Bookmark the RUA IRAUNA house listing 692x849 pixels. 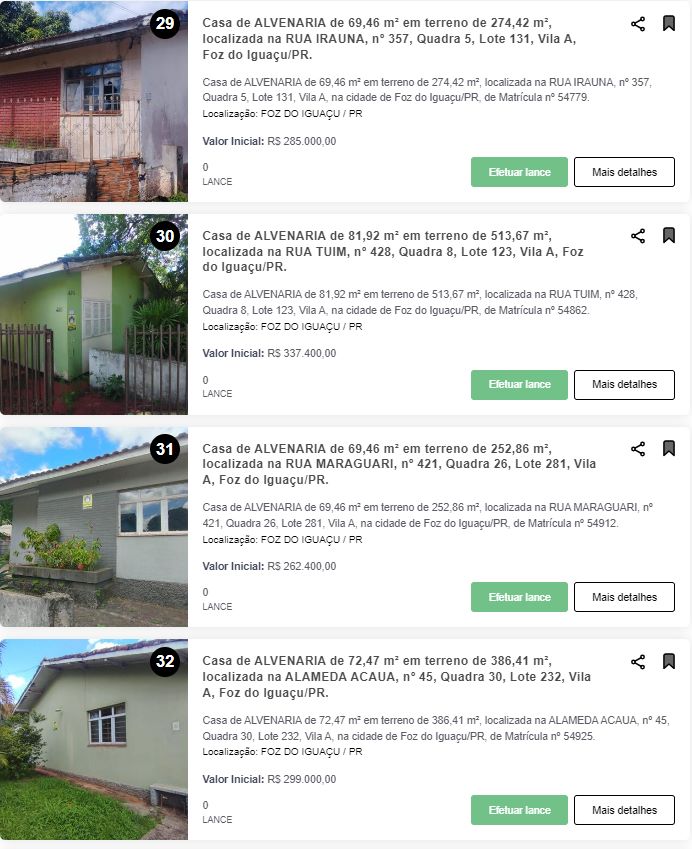pos(669,24)
